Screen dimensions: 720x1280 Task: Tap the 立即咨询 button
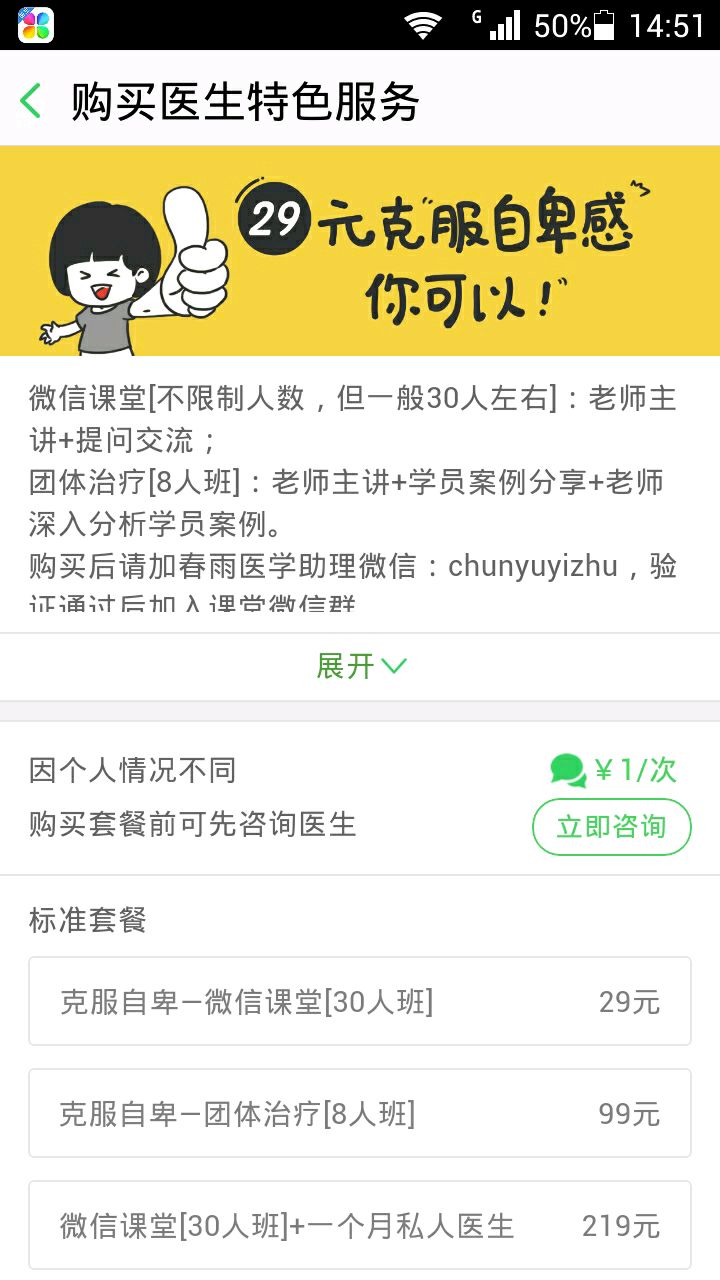610,827
